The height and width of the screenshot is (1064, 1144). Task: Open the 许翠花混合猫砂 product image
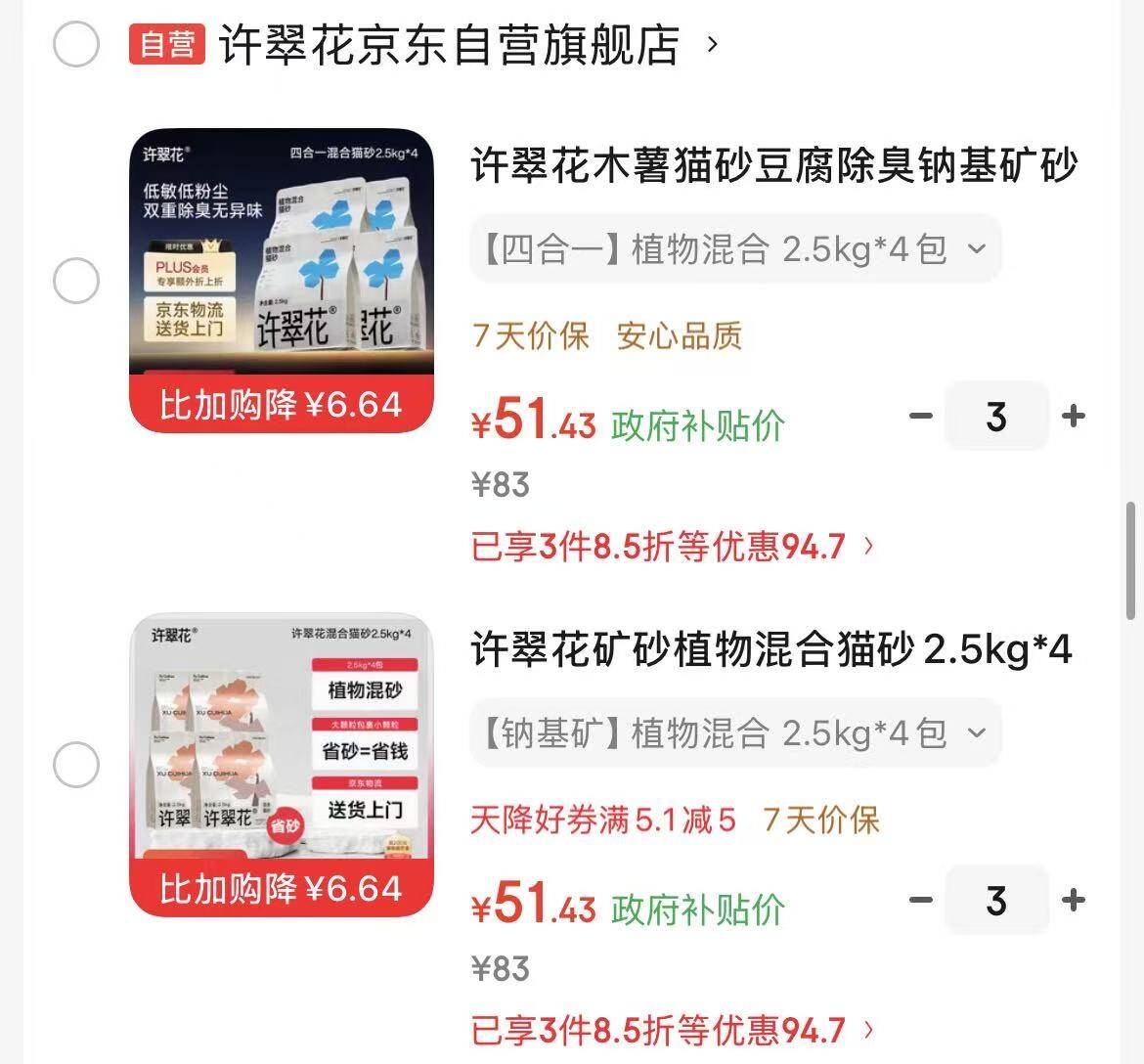[x=282, y=765]
